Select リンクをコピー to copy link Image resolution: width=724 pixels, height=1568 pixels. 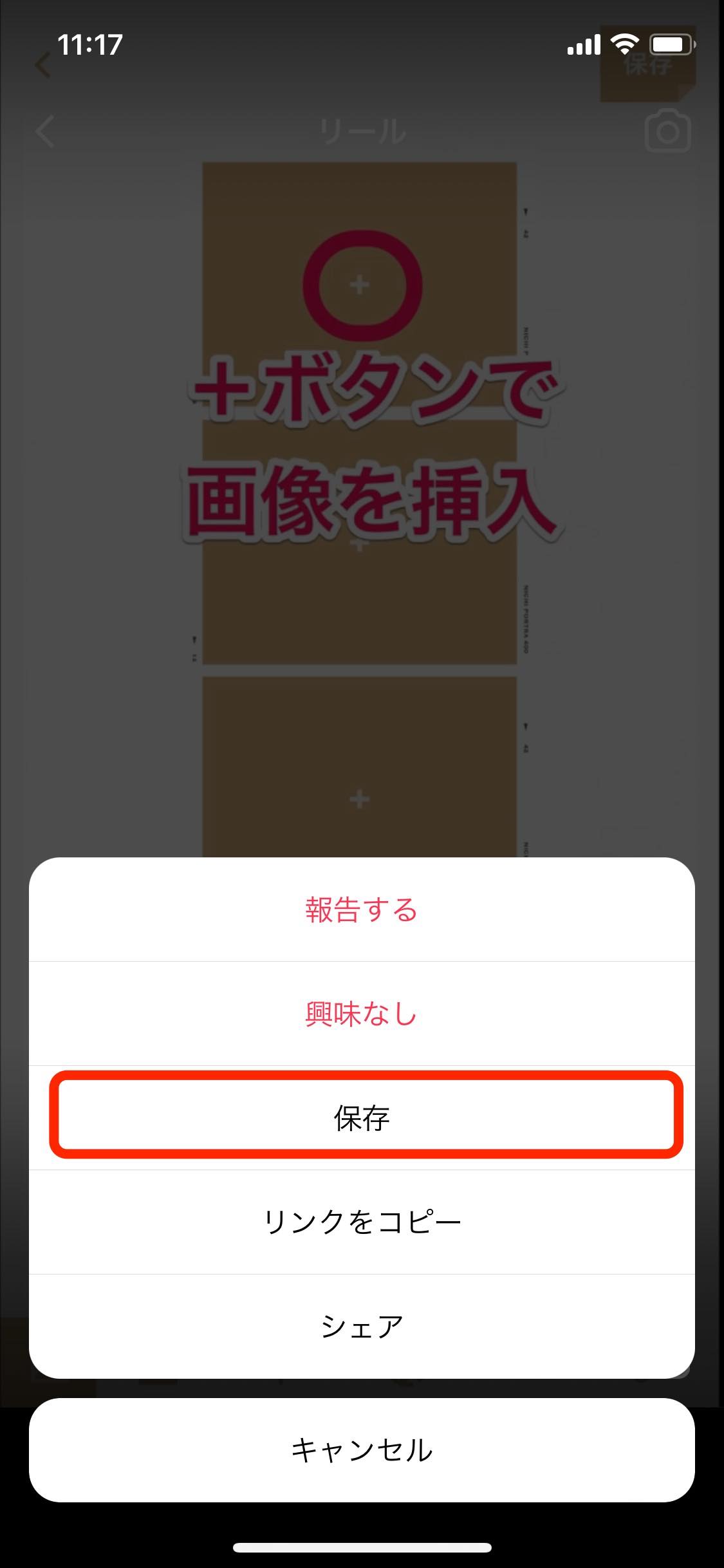362,1222
